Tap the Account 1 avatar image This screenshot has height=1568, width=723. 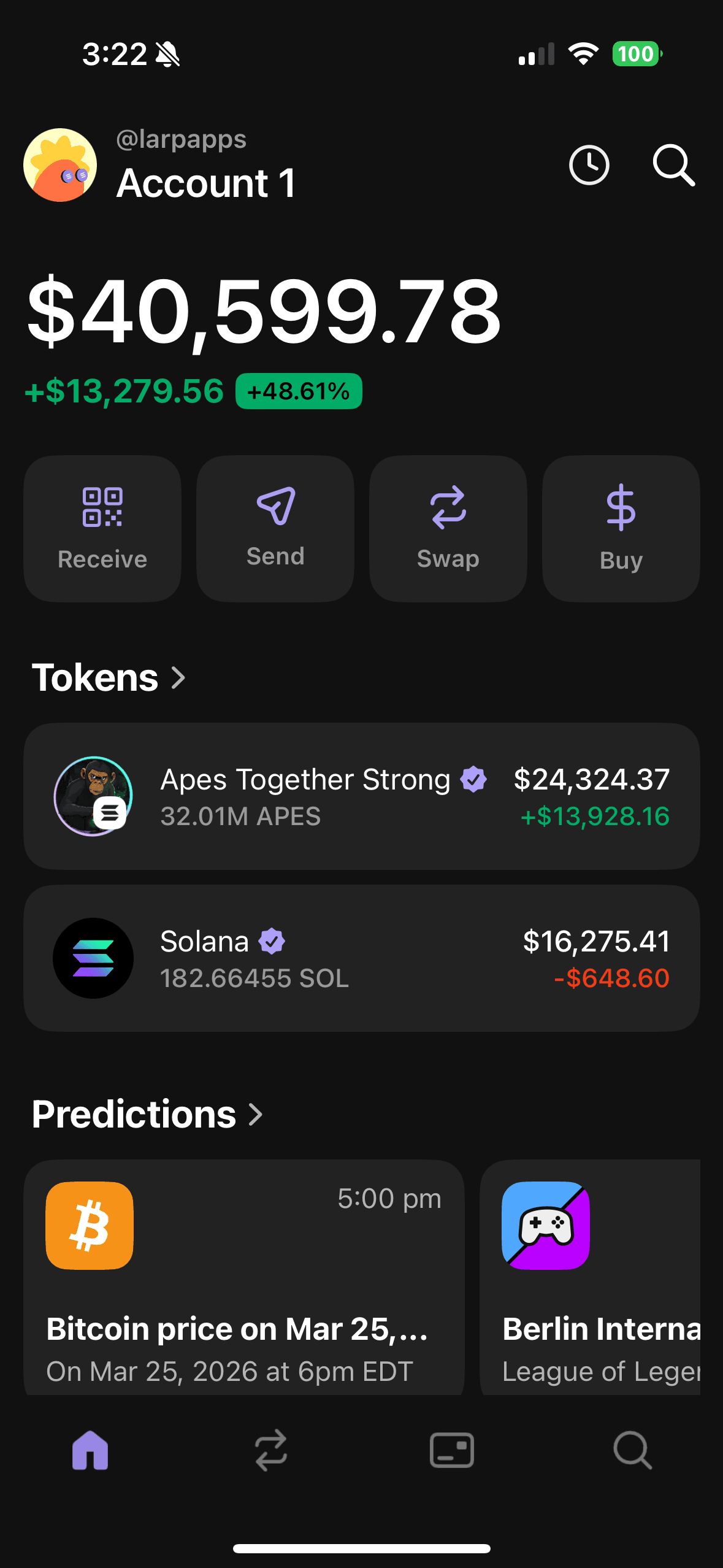click(59, 164)
